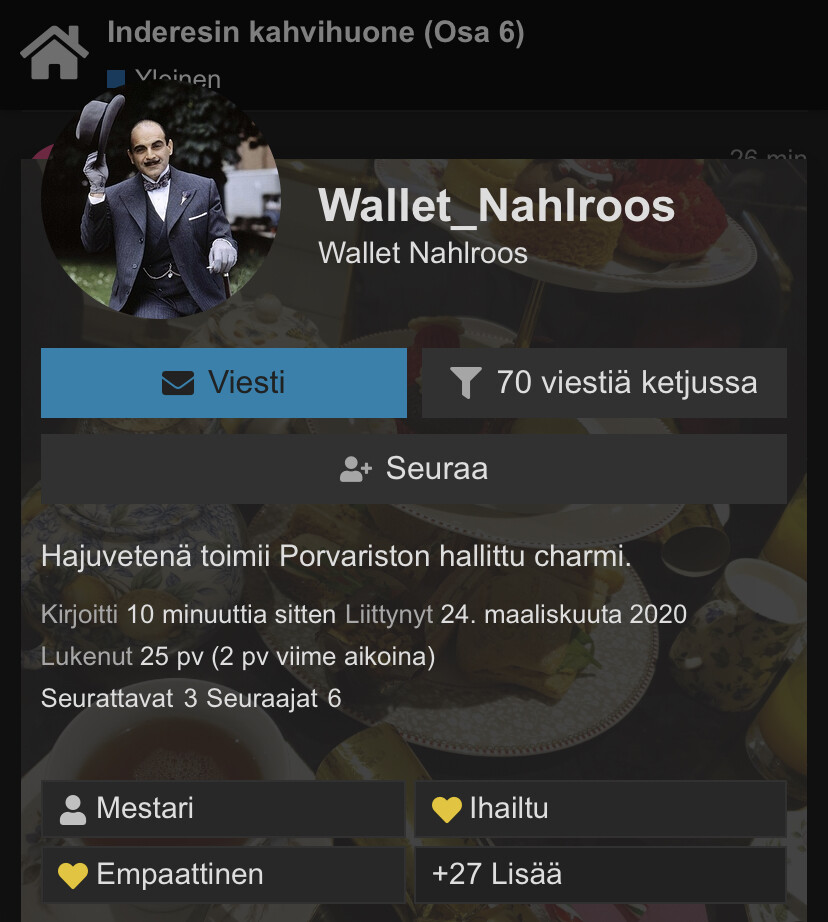
Task: Open Wallet_Nahlroos profile avatar
Action: click(x=160, y=199)
